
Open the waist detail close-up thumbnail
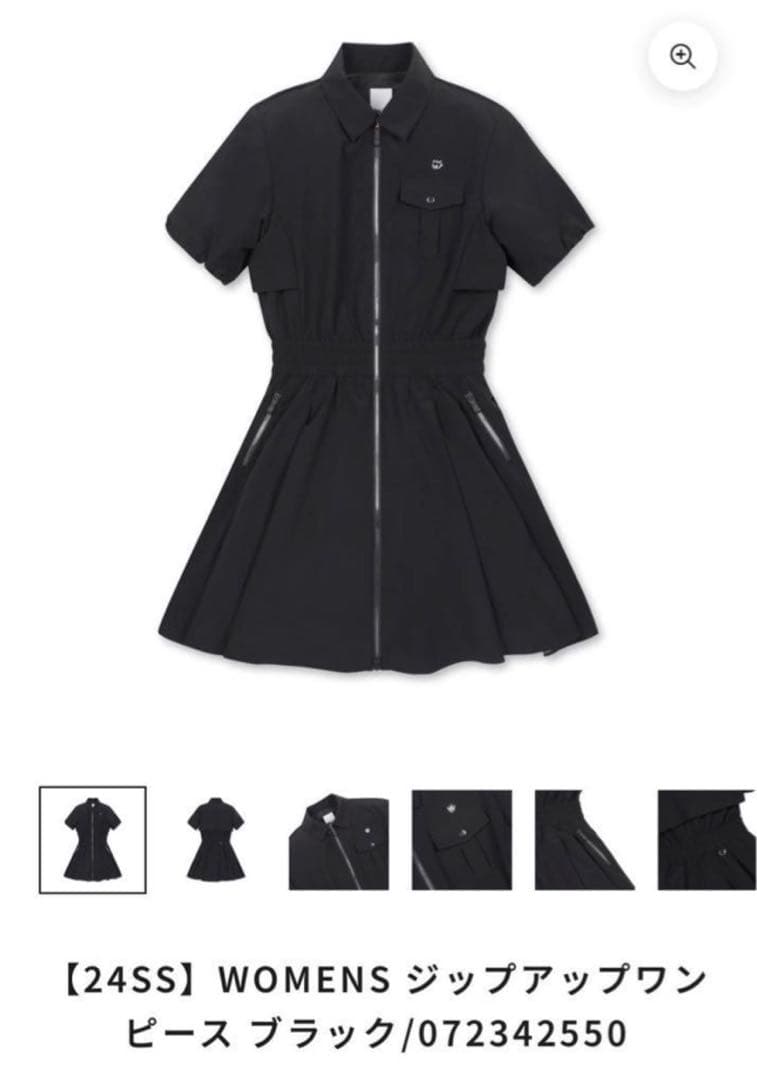point(706,839)
